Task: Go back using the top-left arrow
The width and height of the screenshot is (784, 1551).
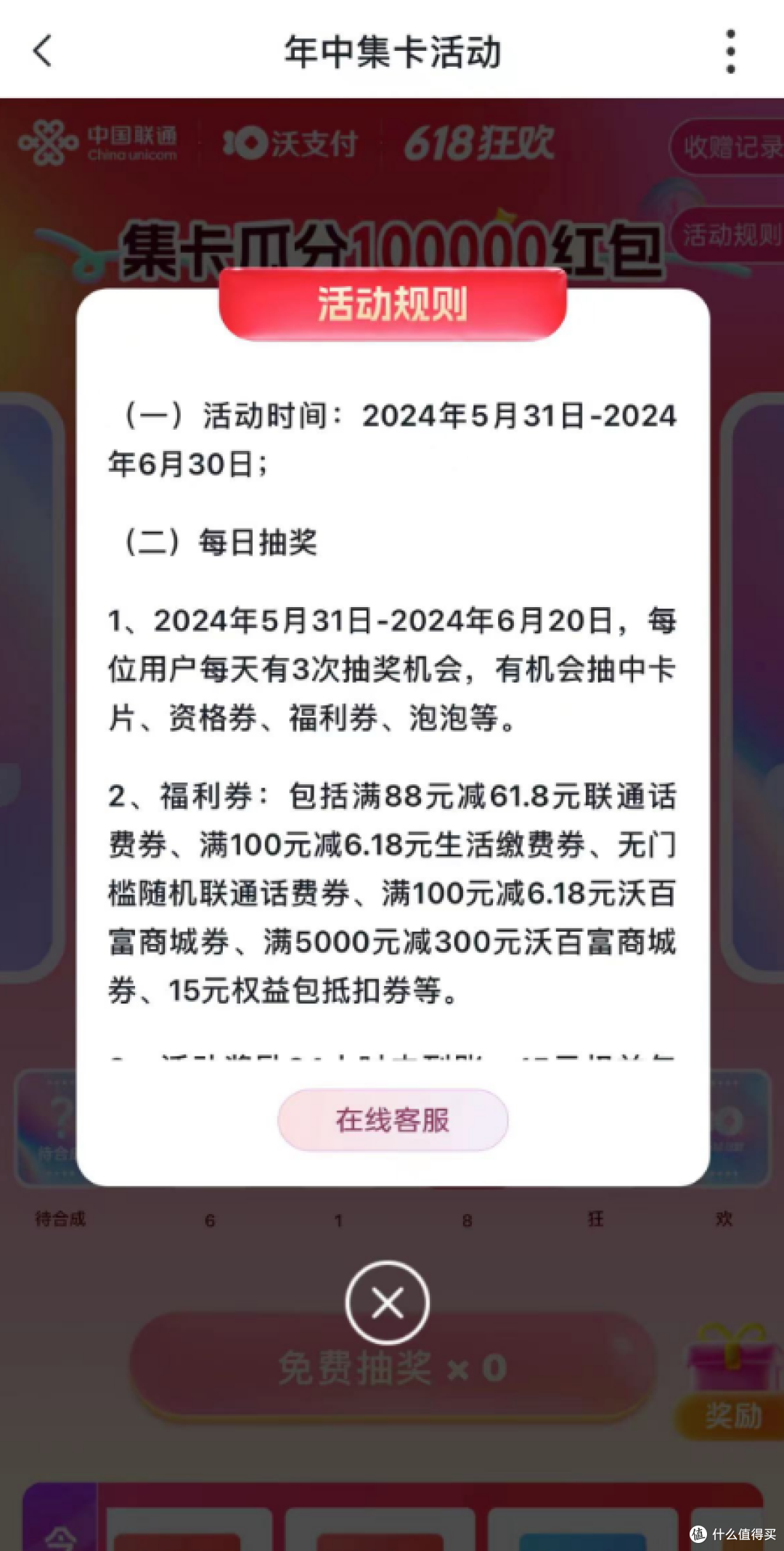Action: [x=43, y=52]
